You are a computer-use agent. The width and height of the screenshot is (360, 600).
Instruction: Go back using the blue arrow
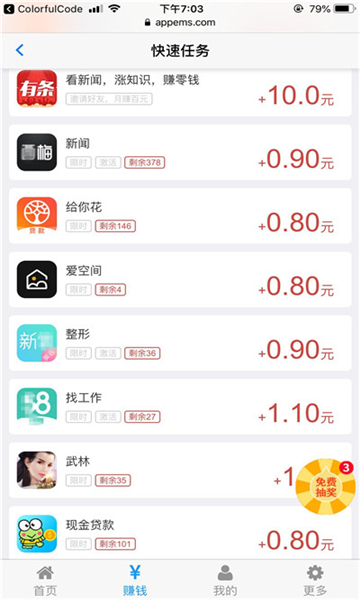pos(20,50)
